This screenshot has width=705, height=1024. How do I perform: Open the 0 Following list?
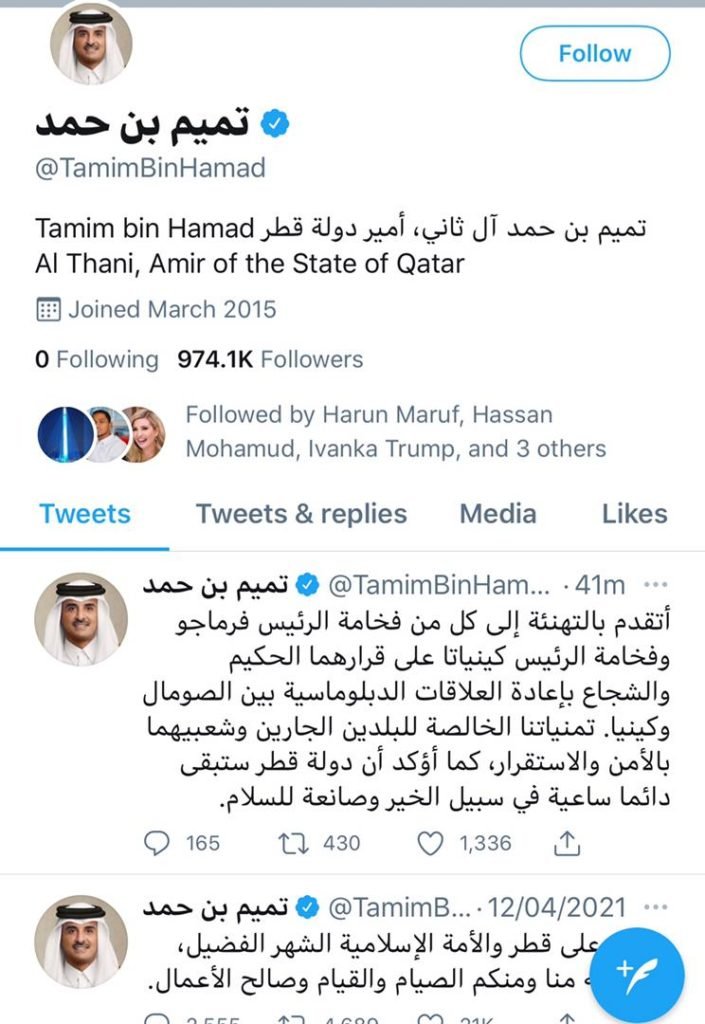(x=96, y=359)
